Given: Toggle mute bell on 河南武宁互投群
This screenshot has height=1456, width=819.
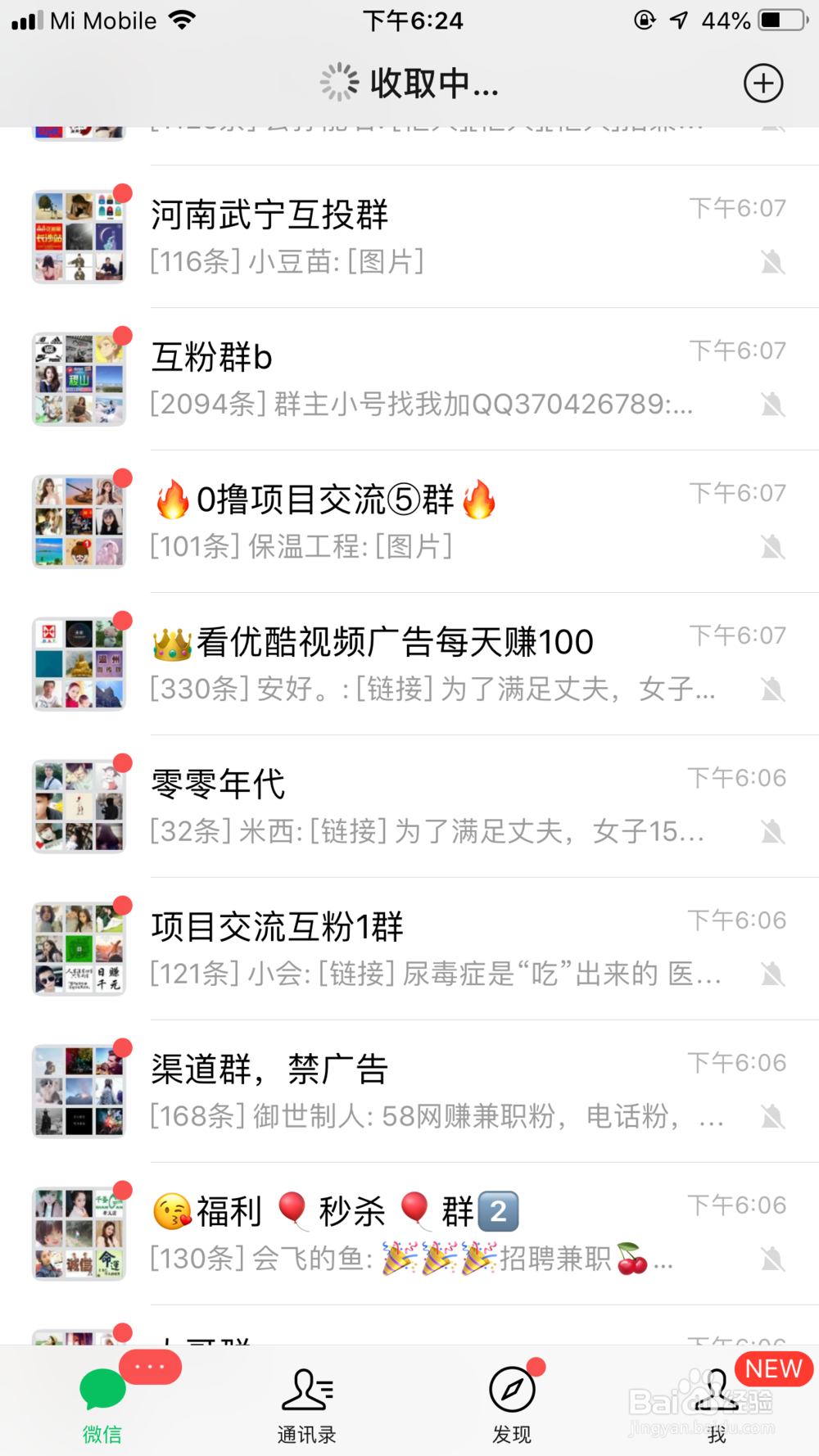Looking at the screenshot, I should 773,263.
